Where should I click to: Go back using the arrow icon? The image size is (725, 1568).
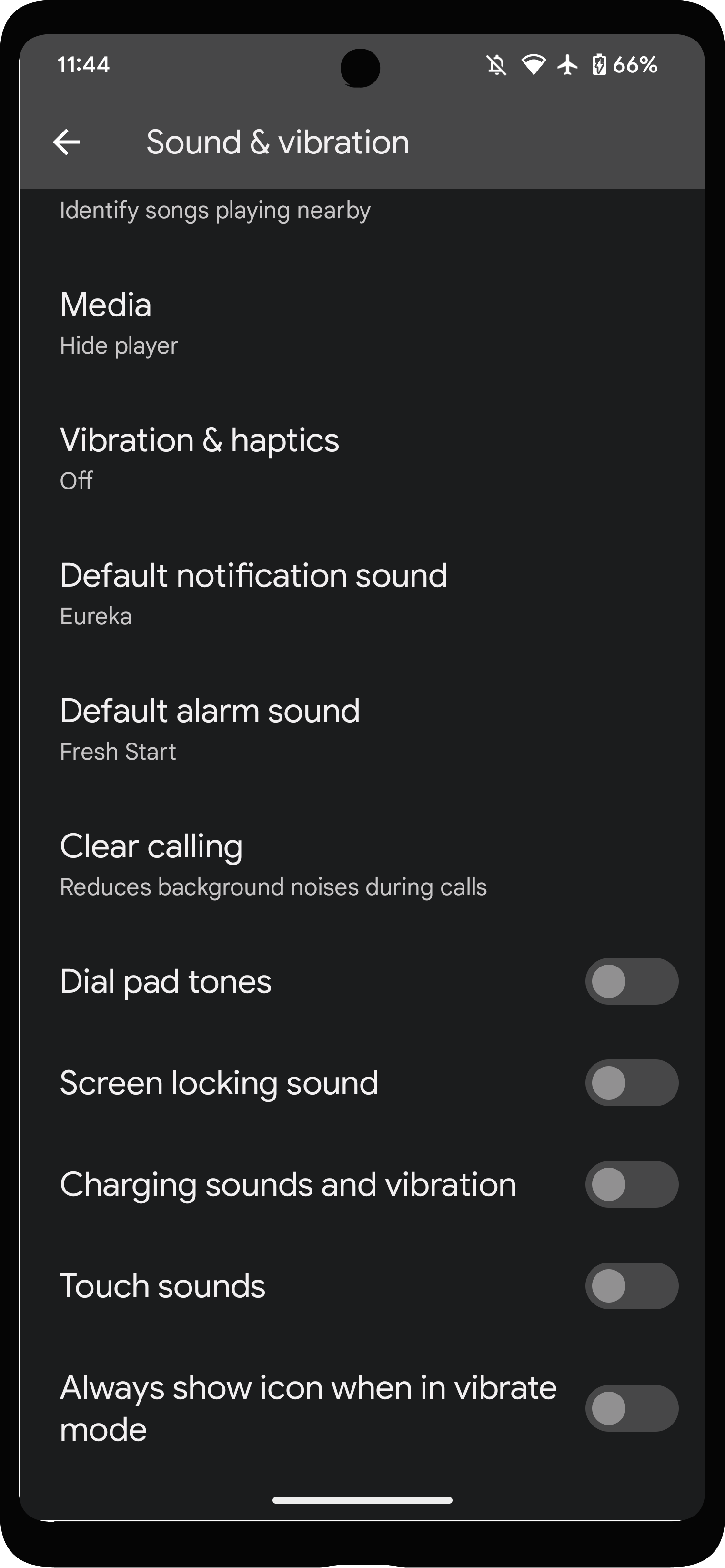(66, 143)
